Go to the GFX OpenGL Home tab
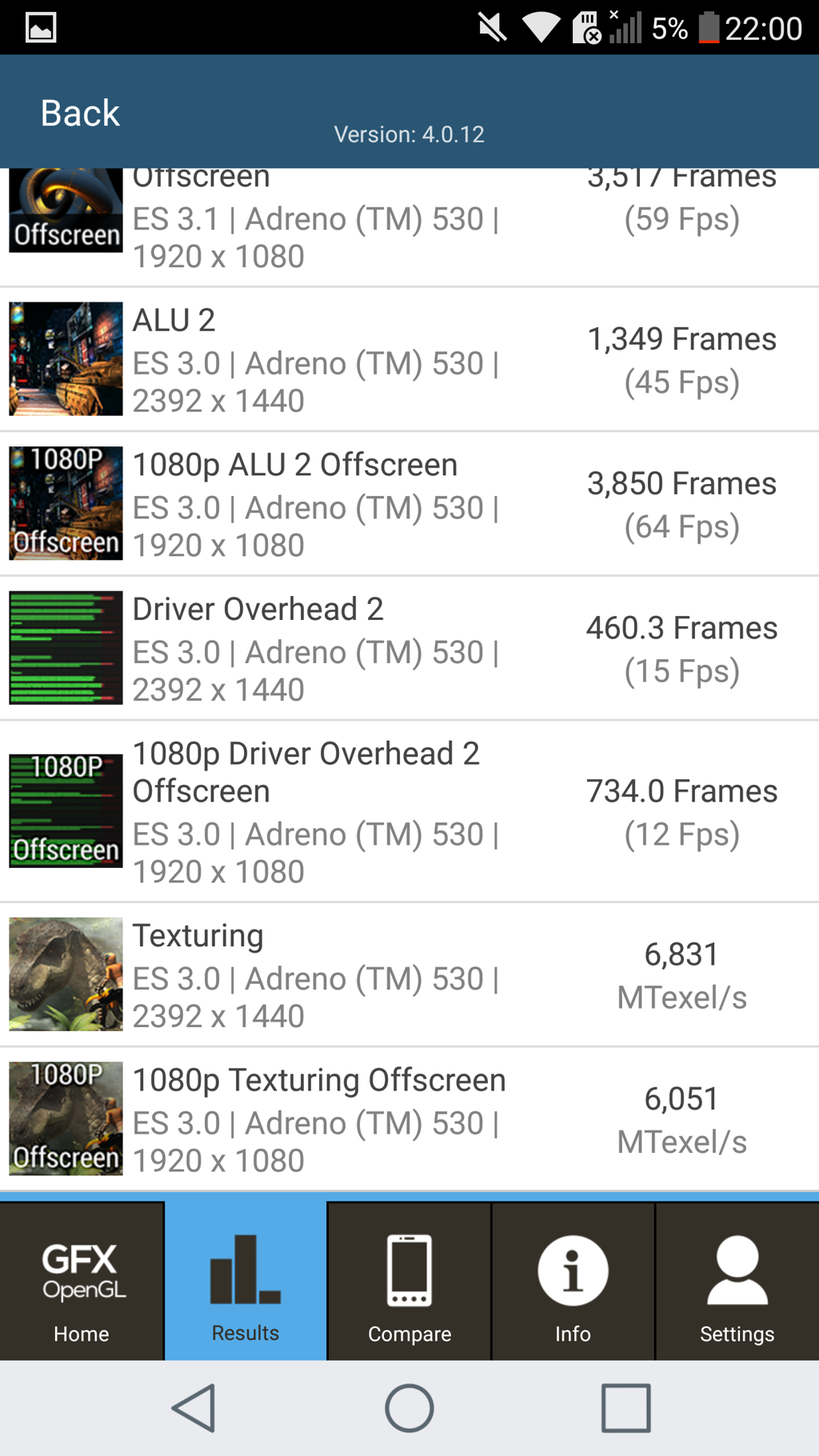The image size is (819, 1456). pyautogui.click(x=82, y=1282)
